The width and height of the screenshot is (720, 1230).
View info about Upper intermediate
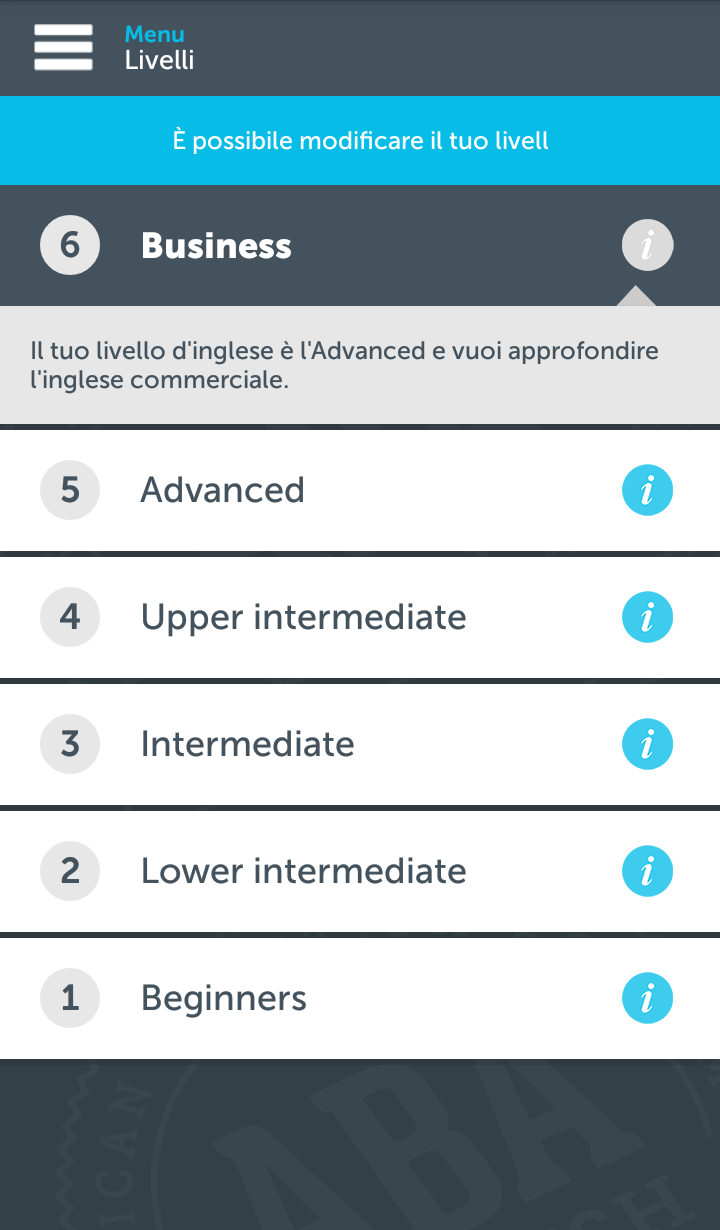coord(647,617)
